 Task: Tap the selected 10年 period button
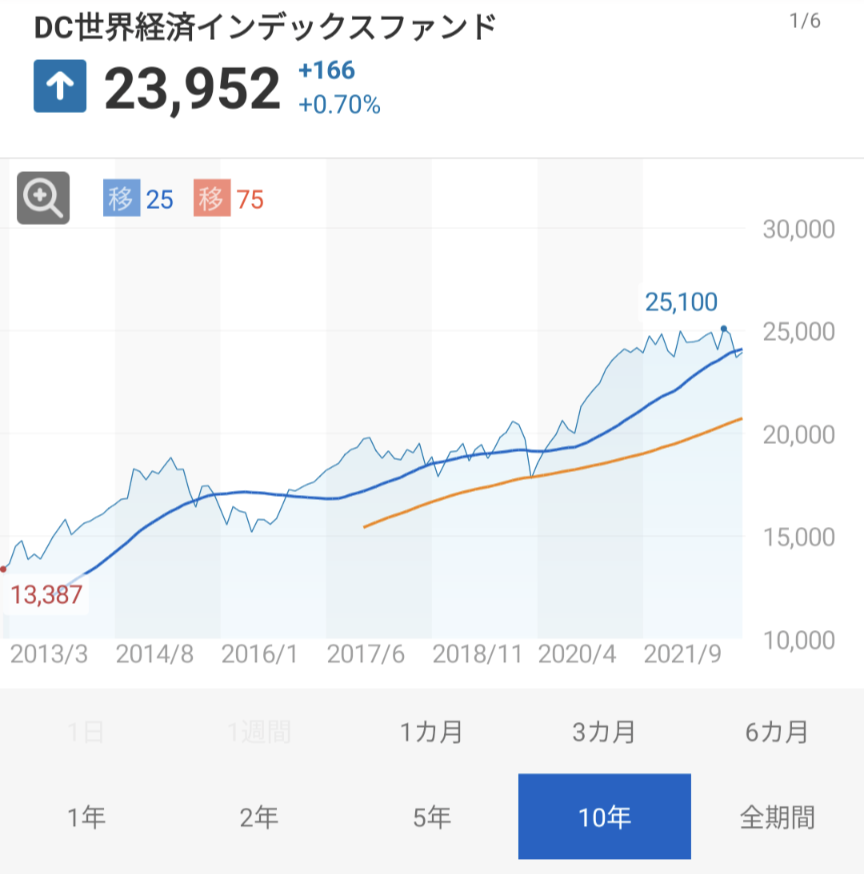click(x=604, y=817)
